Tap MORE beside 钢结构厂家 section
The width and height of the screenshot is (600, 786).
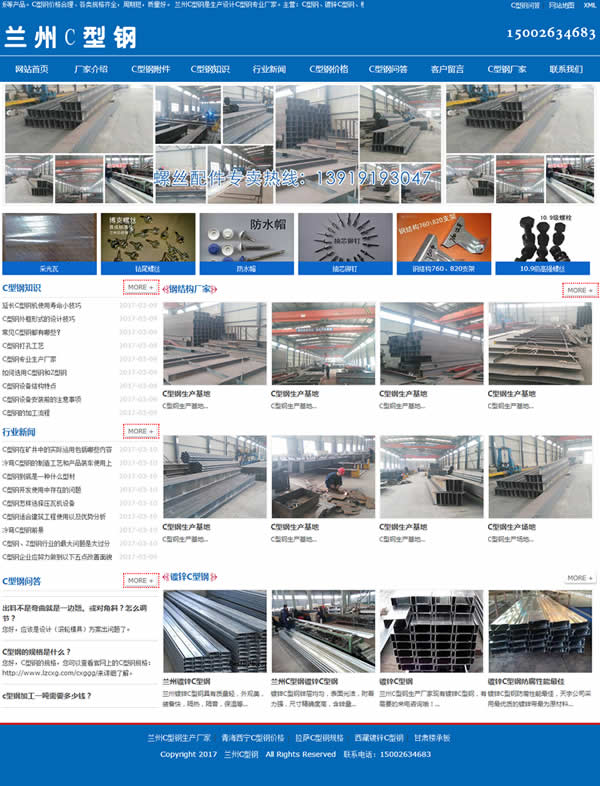click(580, 290)
